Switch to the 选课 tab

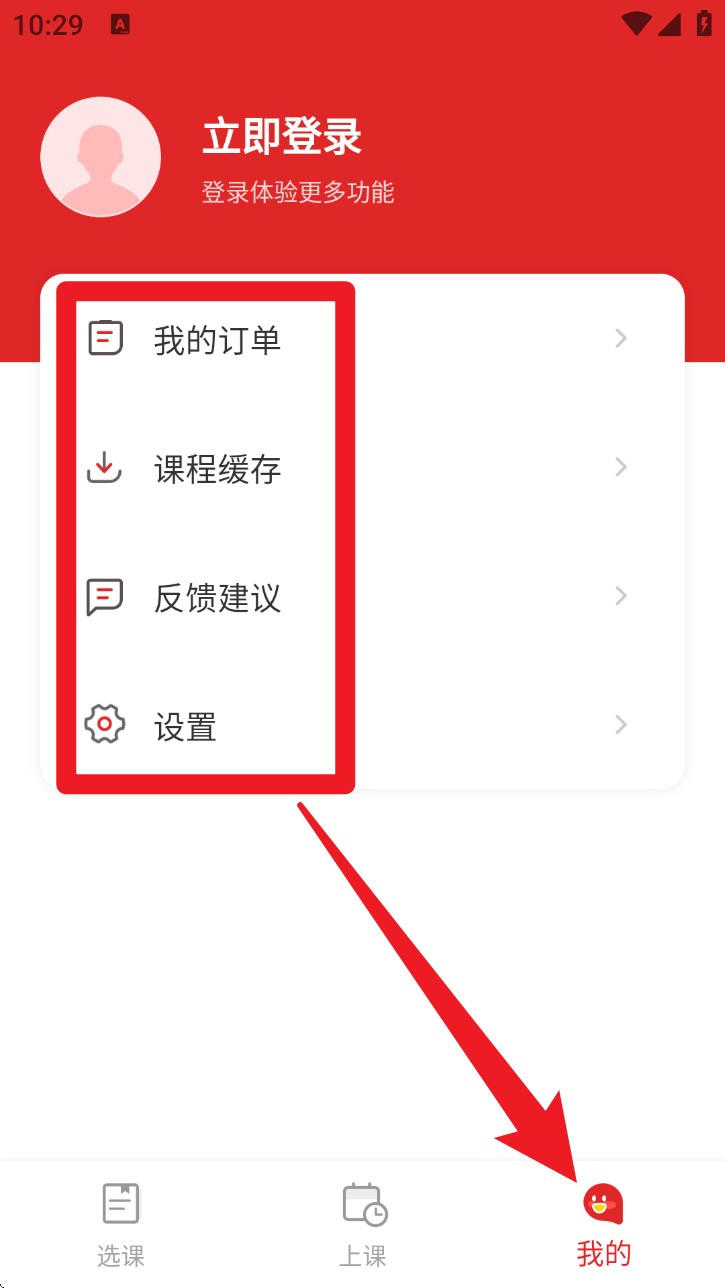[121, 1224]
